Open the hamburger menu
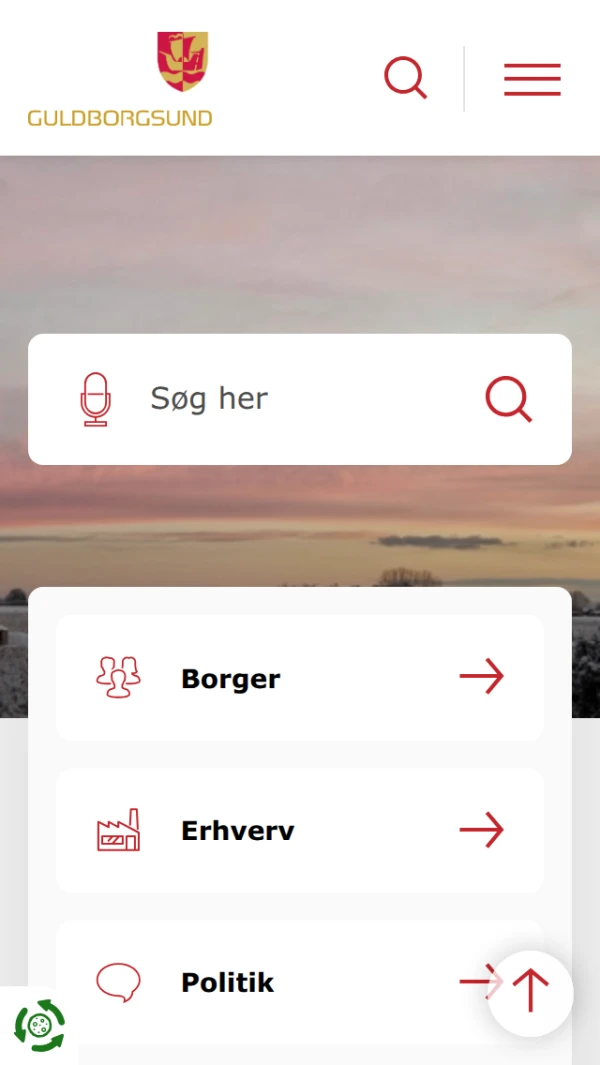600x1065 pixels. pos(532,79)
